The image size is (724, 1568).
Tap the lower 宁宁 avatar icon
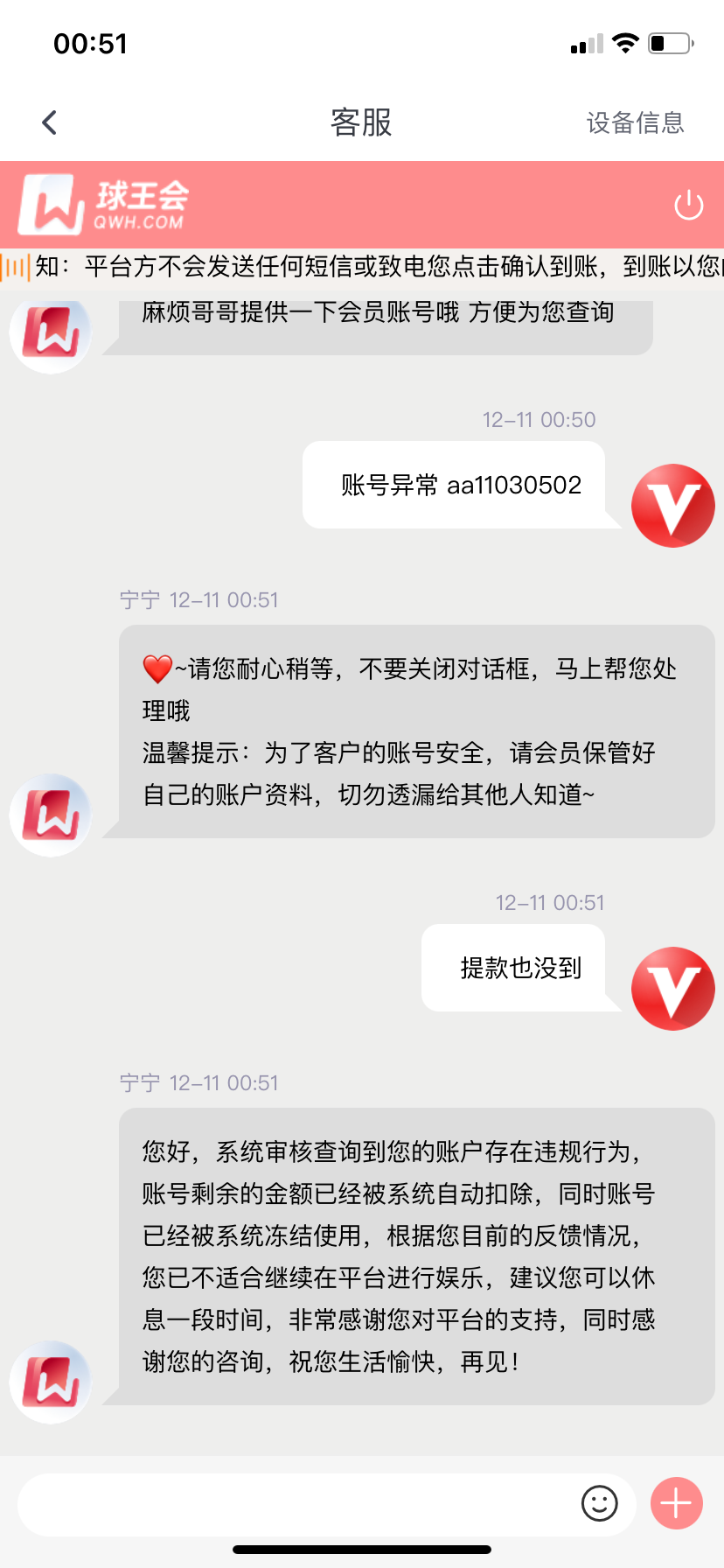(50, 1381)
